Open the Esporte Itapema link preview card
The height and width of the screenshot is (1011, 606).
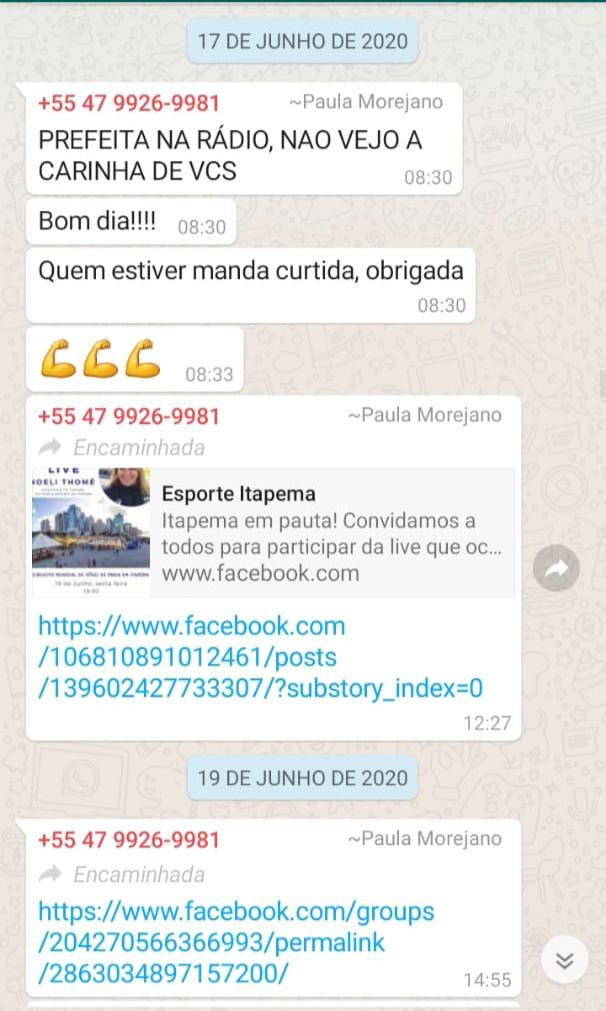tap(273, 532)
